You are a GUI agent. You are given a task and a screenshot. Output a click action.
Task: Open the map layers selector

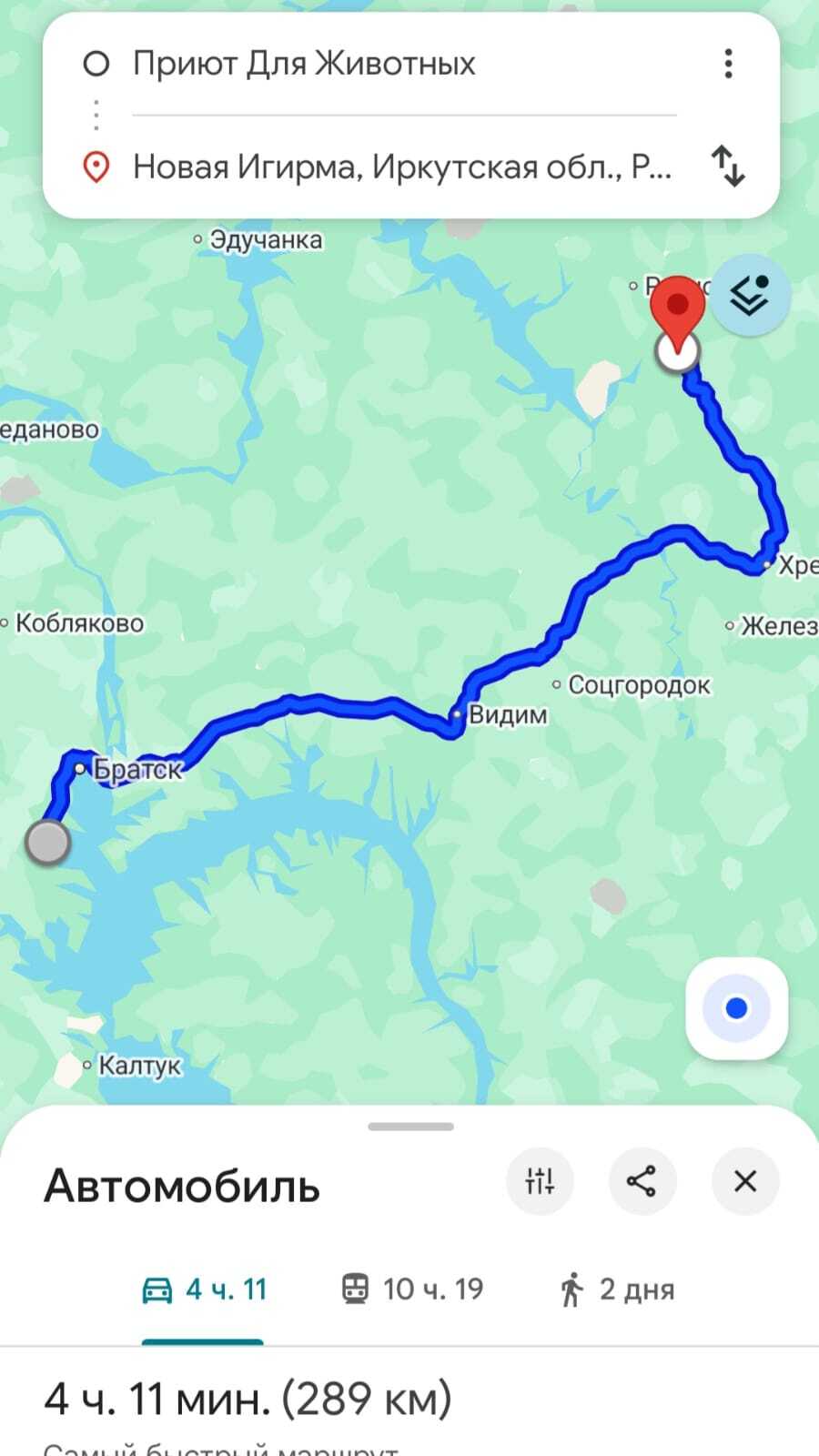[749, 295]
